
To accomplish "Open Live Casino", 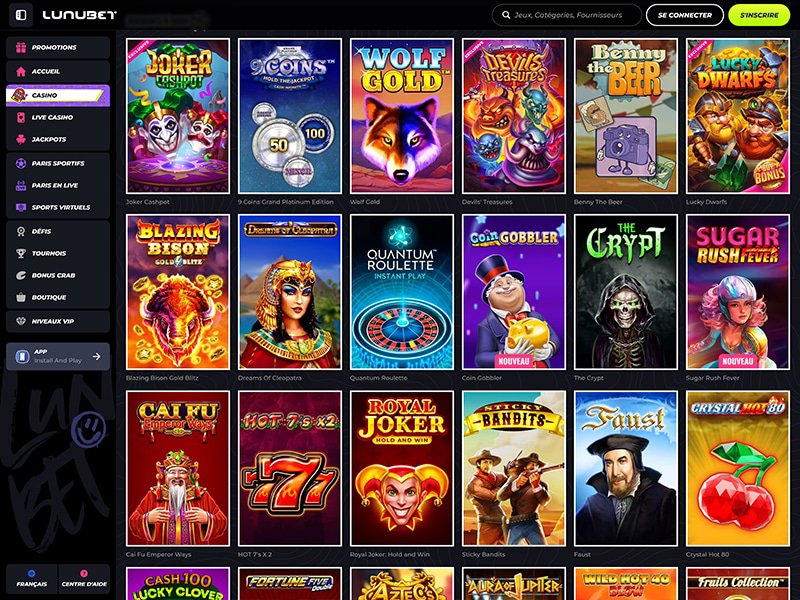I will [57, 117].
